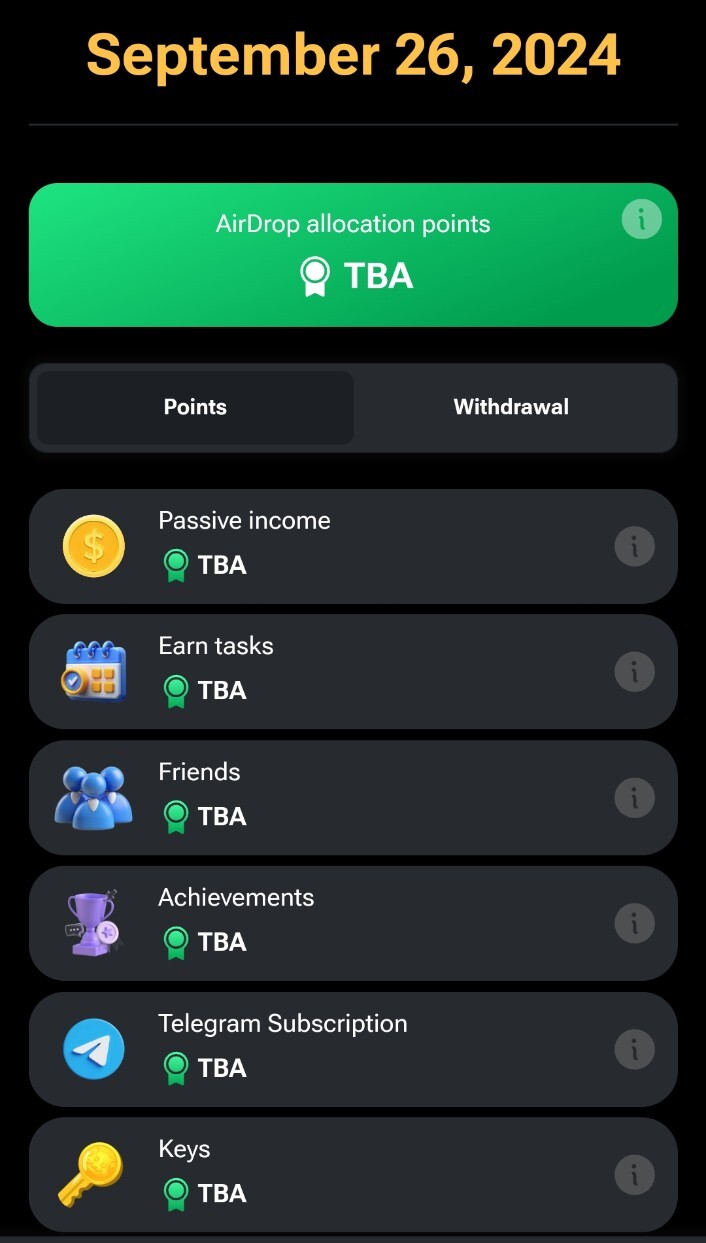The width and height of the screenshot is (706, 1243).
Task: Tap the info icon beside Keys
Action: click(x=634, y=1174)
